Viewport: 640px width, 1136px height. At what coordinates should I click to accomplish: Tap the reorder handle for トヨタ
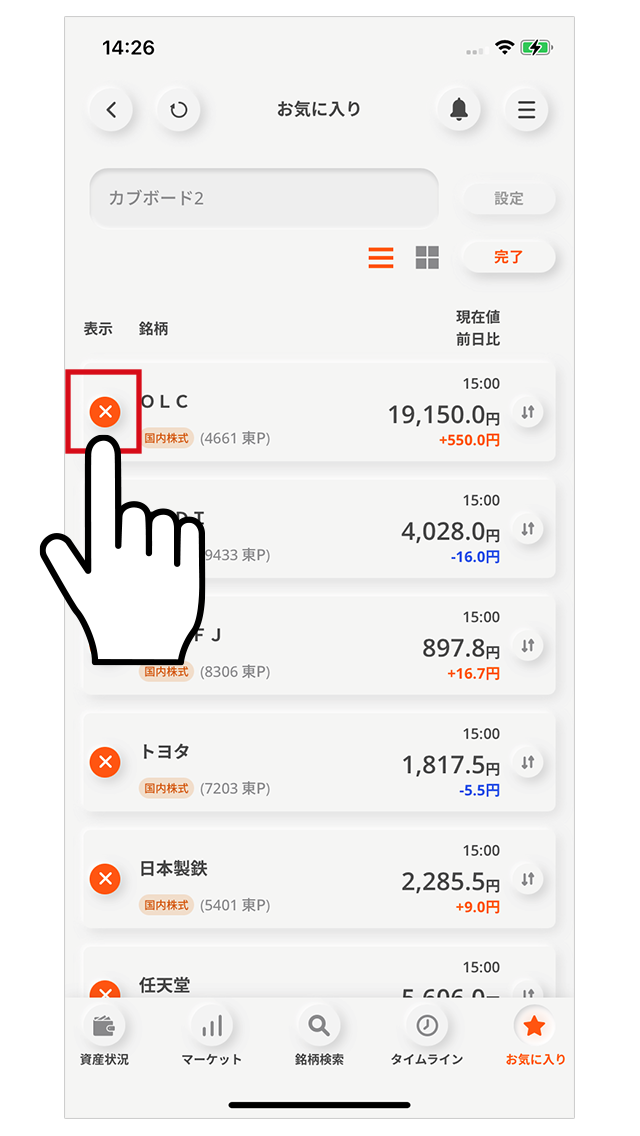coord(528,762)
